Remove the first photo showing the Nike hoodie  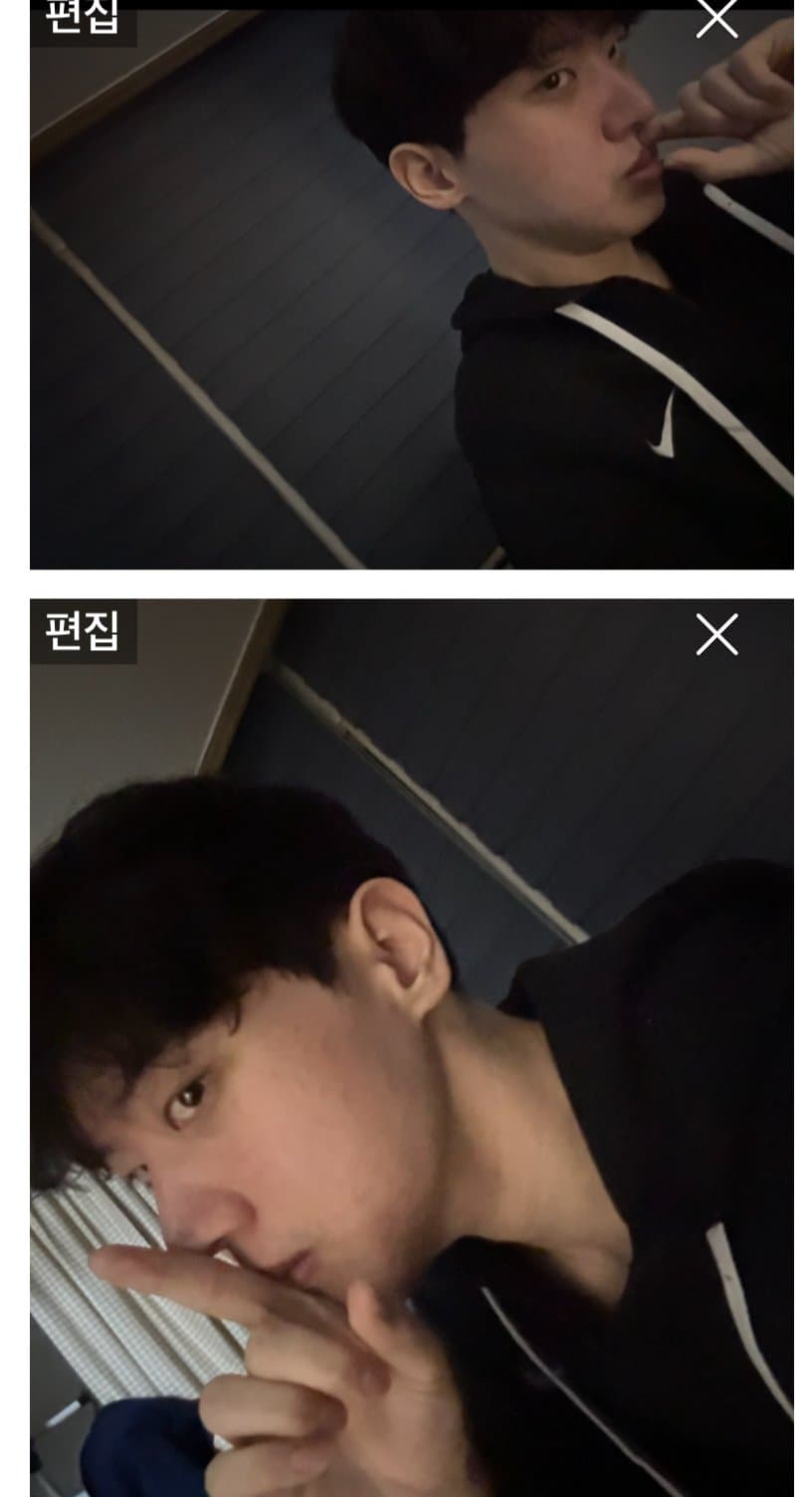point(716,18)
